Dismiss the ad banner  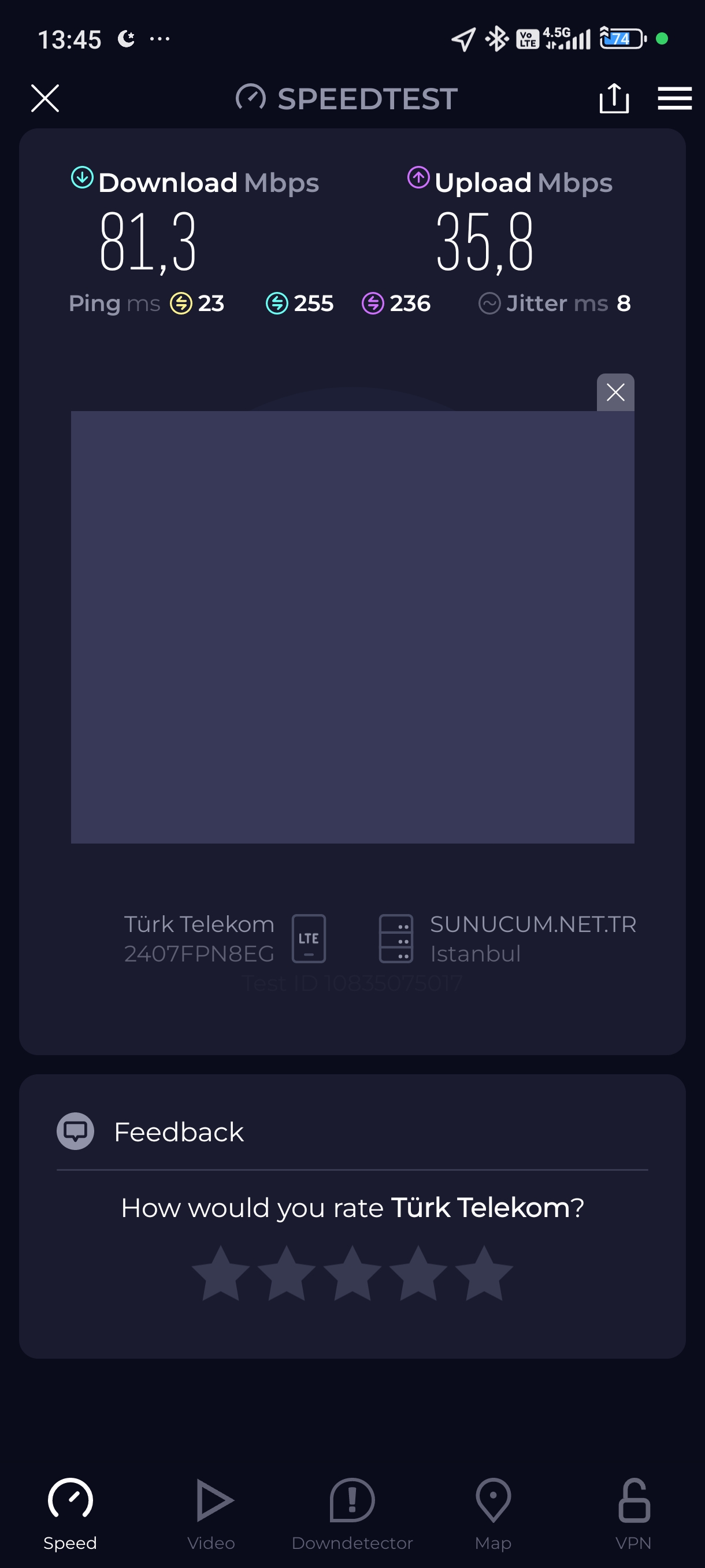pos(615,393)
